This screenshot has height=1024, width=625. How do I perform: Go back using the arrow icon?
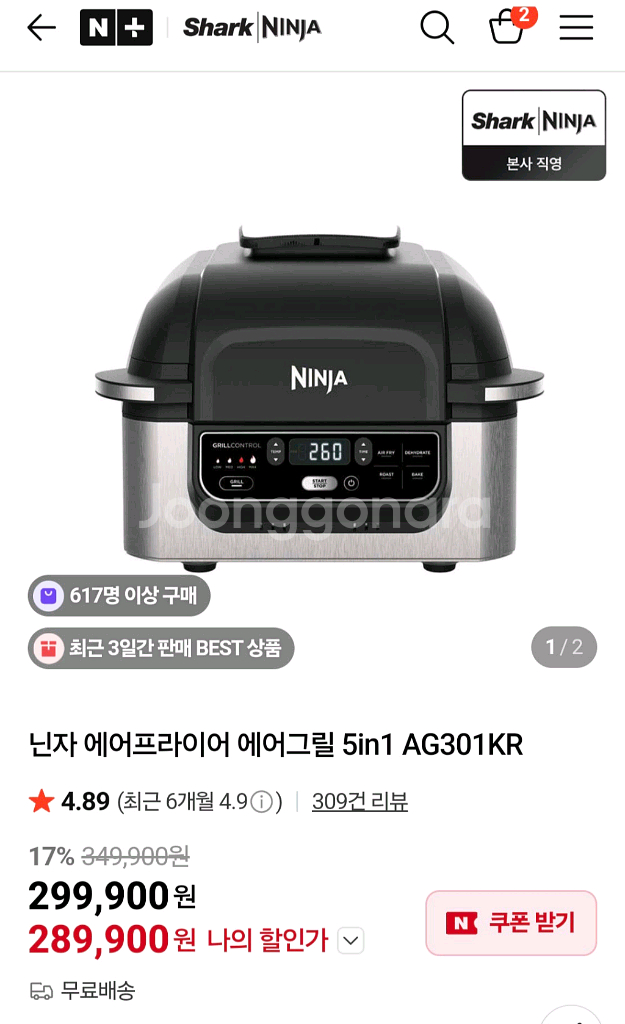coord(41,28)
